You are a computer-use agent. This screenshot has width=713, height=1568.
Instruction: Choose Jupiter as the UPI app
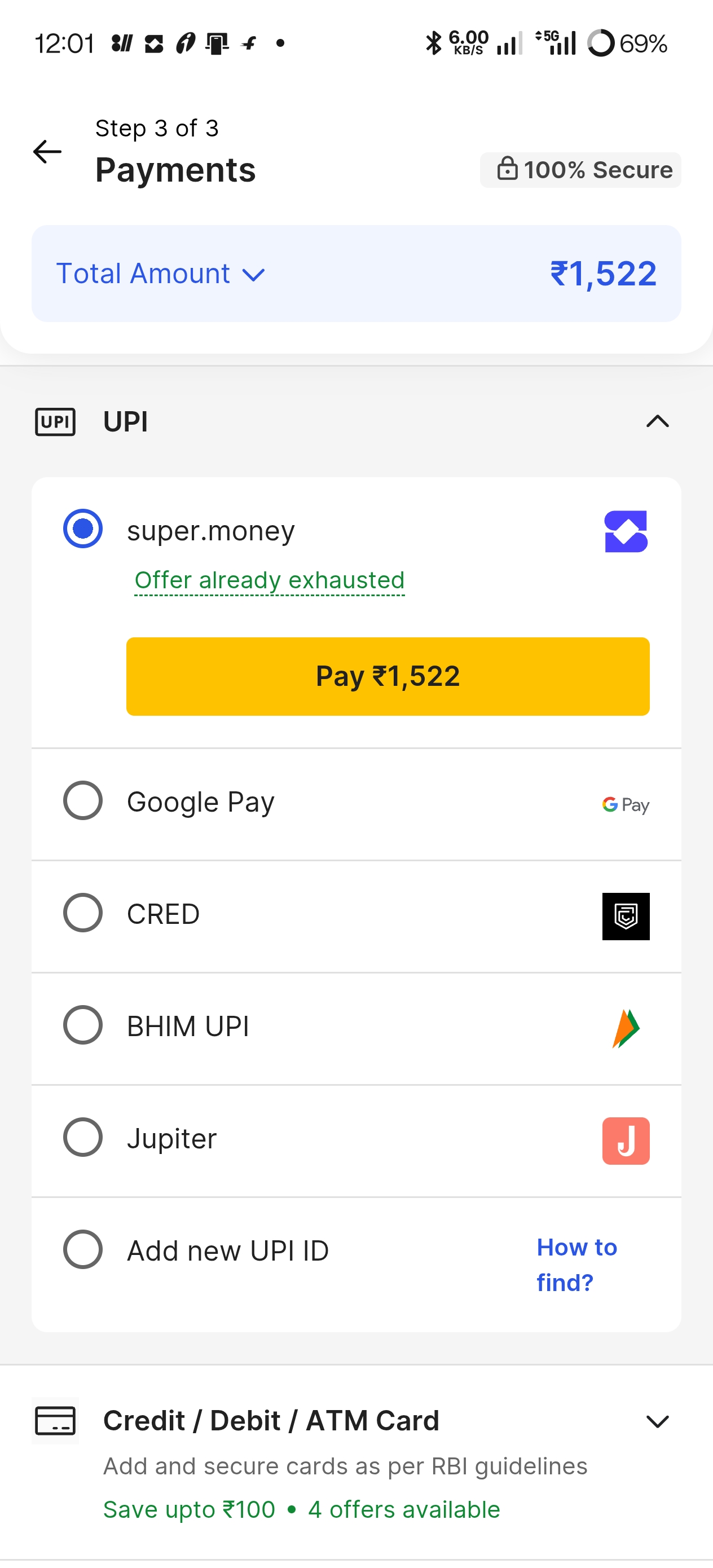click(83, 1137)
